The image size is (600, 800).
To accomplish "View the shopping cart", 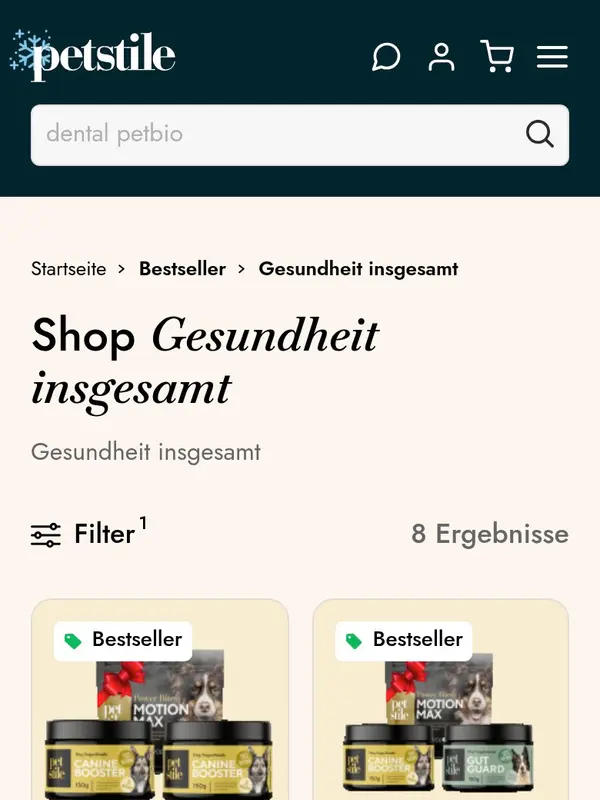I will tap(496, 56).
